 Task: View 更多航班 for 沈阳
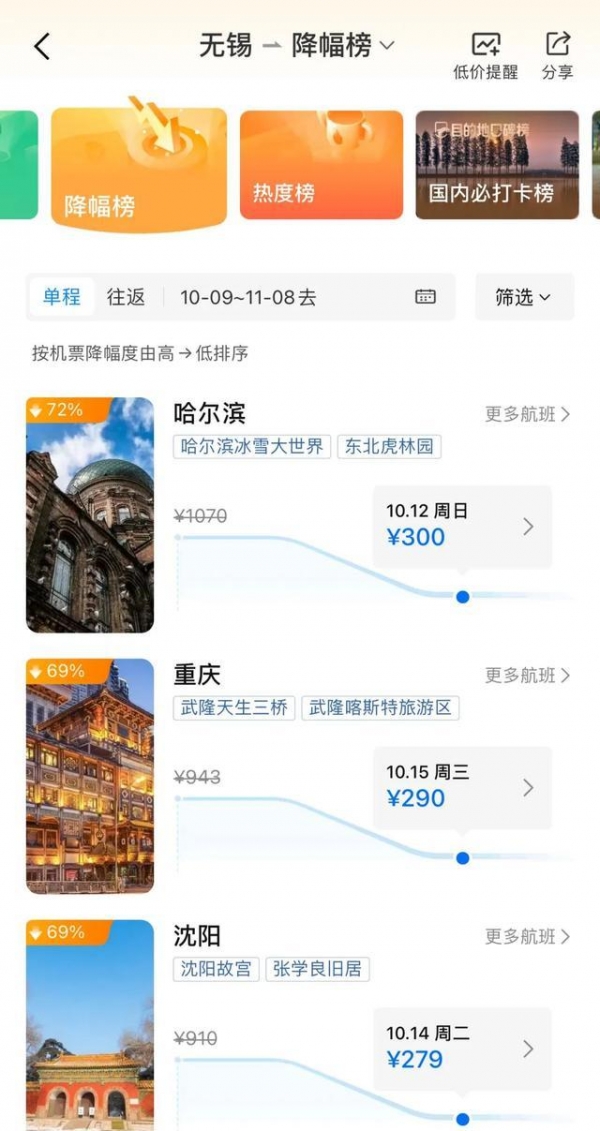coord(527,936)
